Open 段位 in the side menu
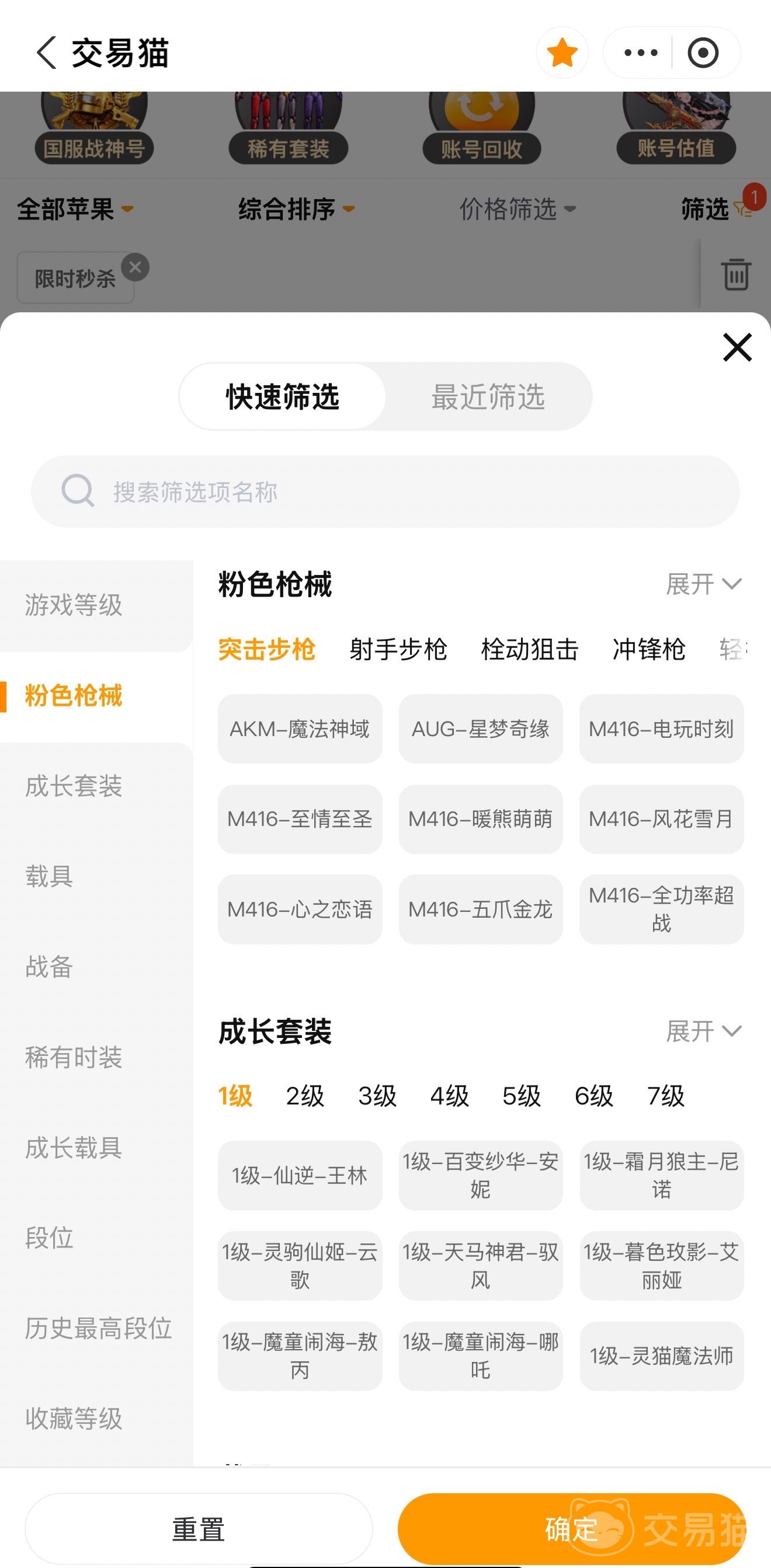The height and width of the screenshot is (1568, 771). 49,1238
